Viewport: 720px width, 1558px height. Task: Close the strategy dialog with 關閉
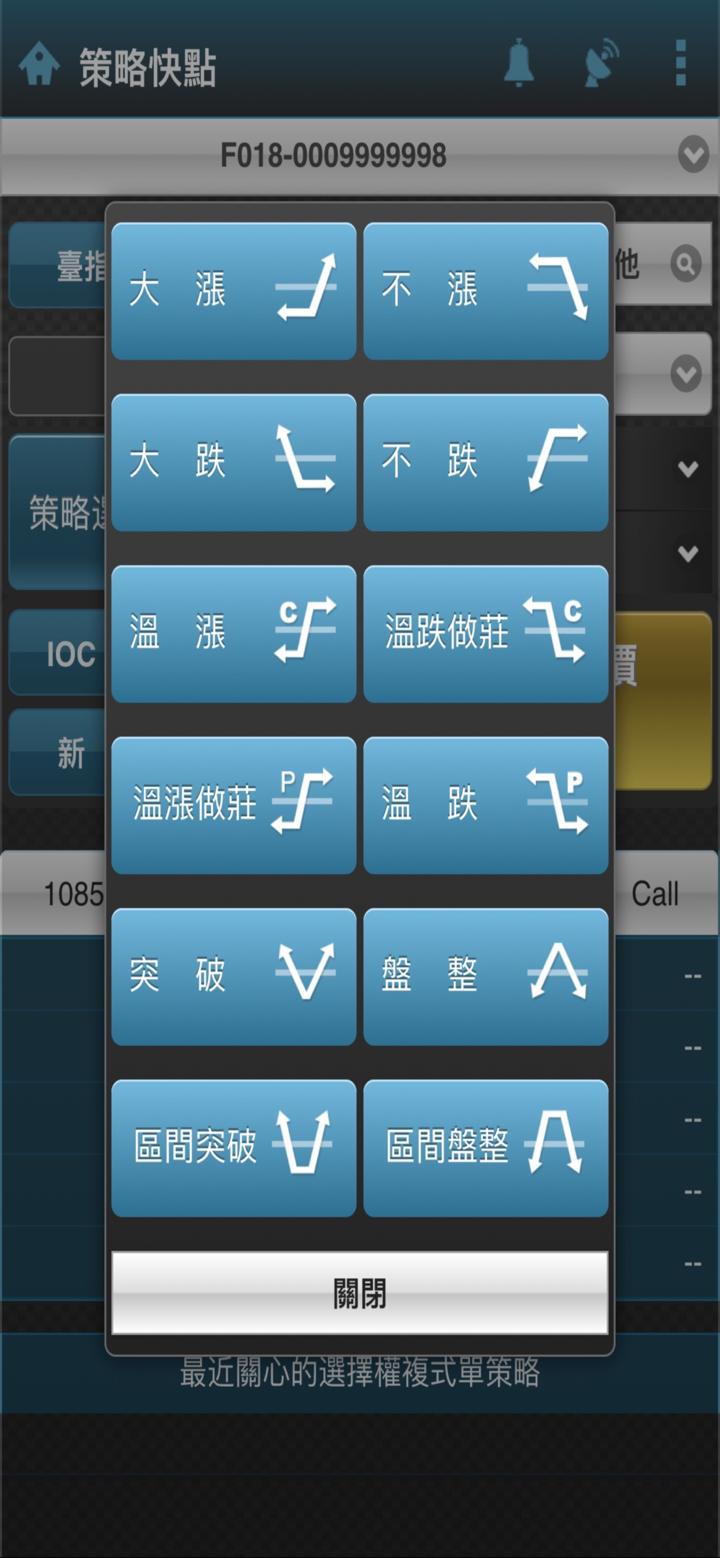coord(360,1293)
